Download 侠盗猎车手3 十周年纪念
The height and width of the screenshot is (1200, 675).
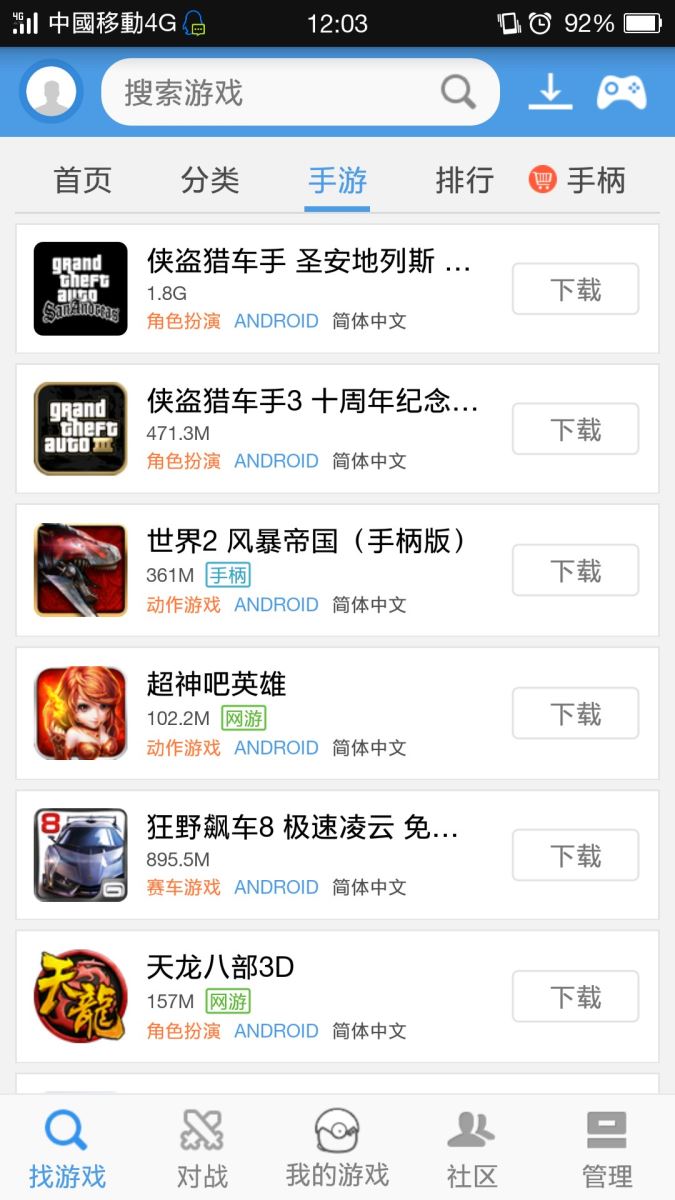point(575,430)
